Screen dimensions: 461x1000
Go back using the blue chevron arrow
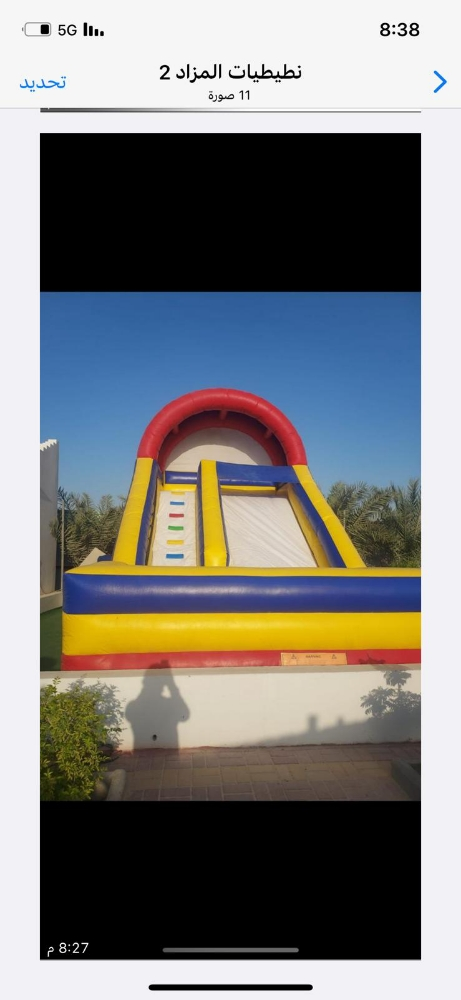(440, 82)
